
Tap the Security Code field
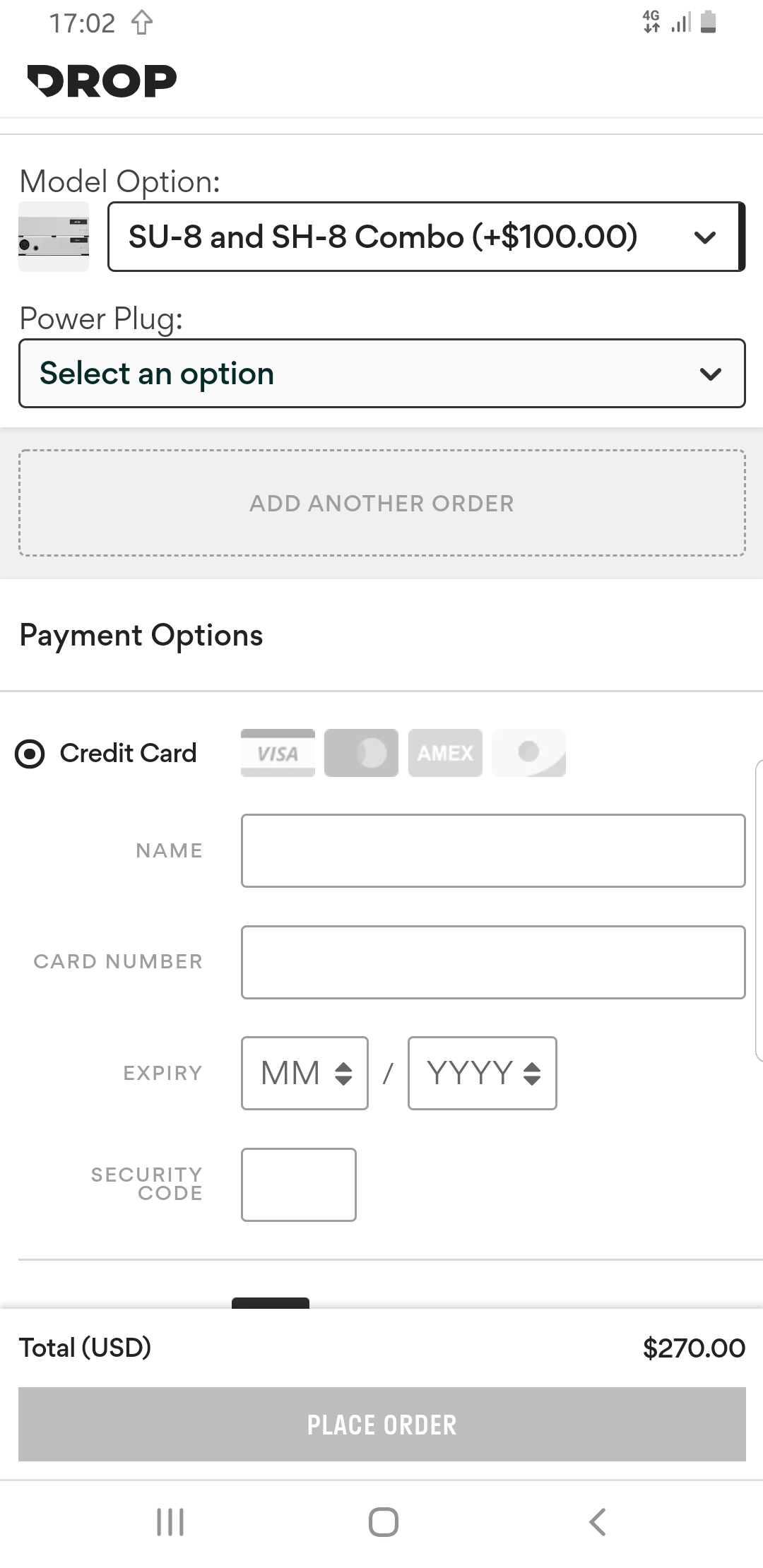pyautogui.click(x=299, y=1184)
